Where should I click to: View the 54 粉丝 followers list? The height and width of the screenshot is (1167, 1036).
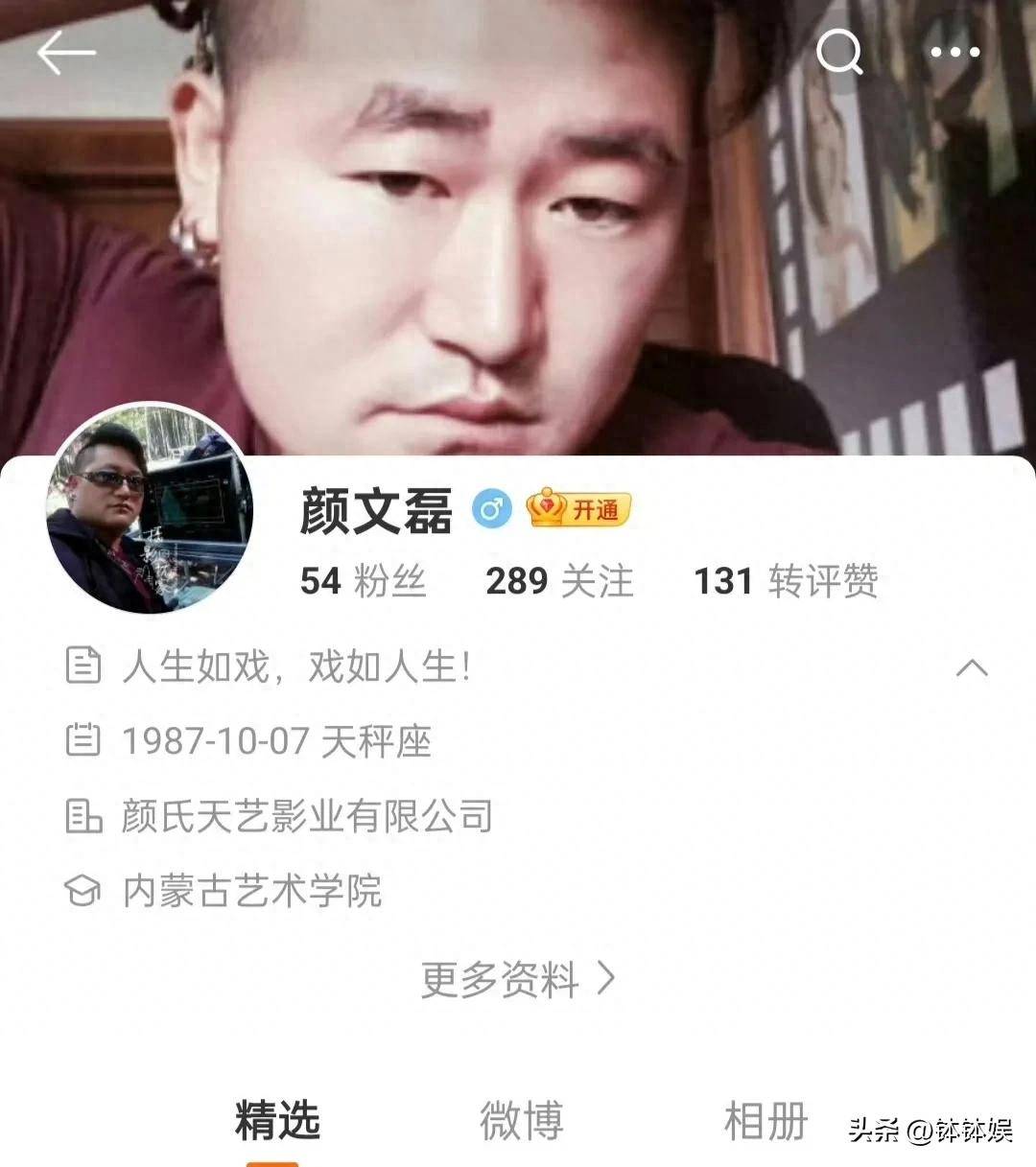363,581
